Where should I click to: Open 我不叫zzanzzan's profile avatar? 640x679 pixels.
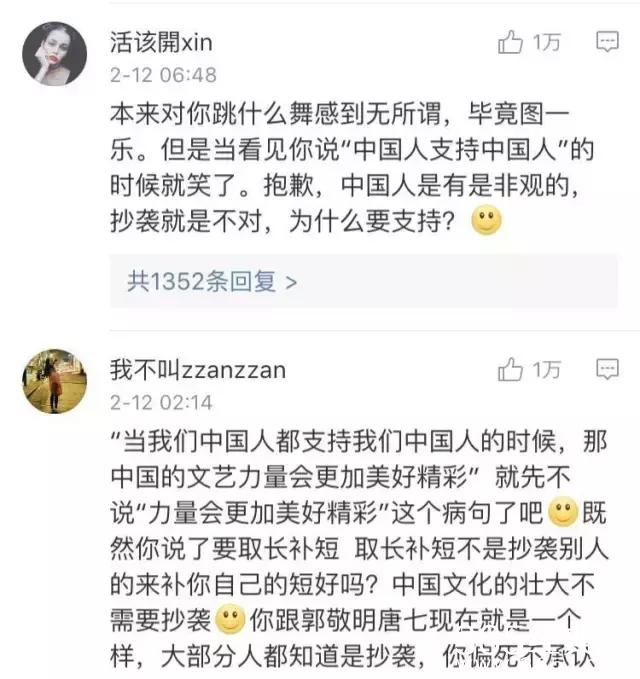pos(54,381)
